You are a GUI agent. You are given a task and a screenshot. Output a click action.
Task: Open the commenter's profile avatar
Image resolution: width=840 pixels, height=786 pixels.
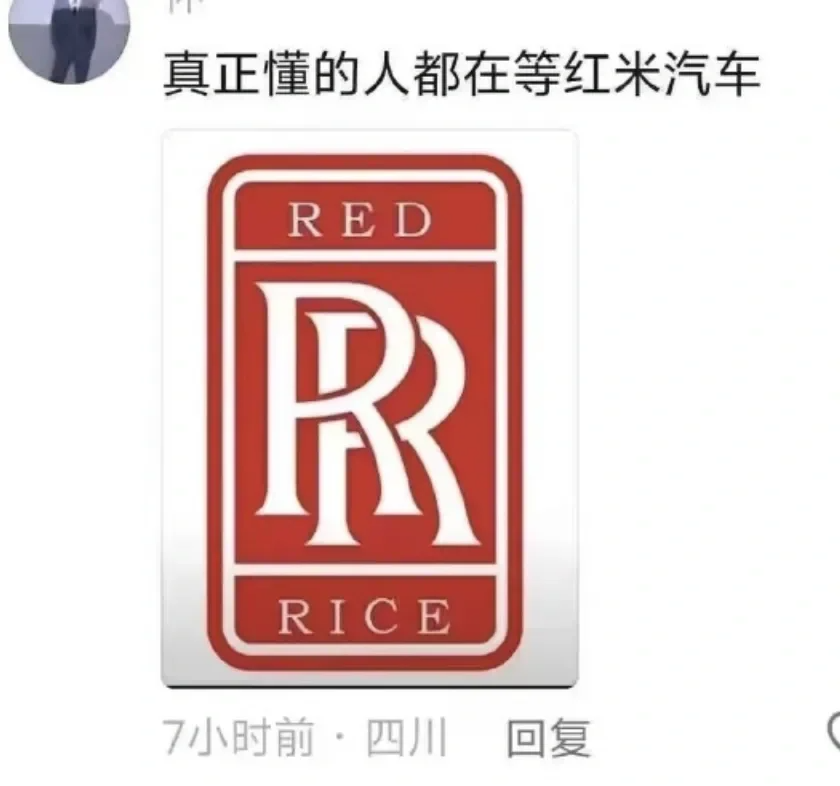click(x=68, y=35)
